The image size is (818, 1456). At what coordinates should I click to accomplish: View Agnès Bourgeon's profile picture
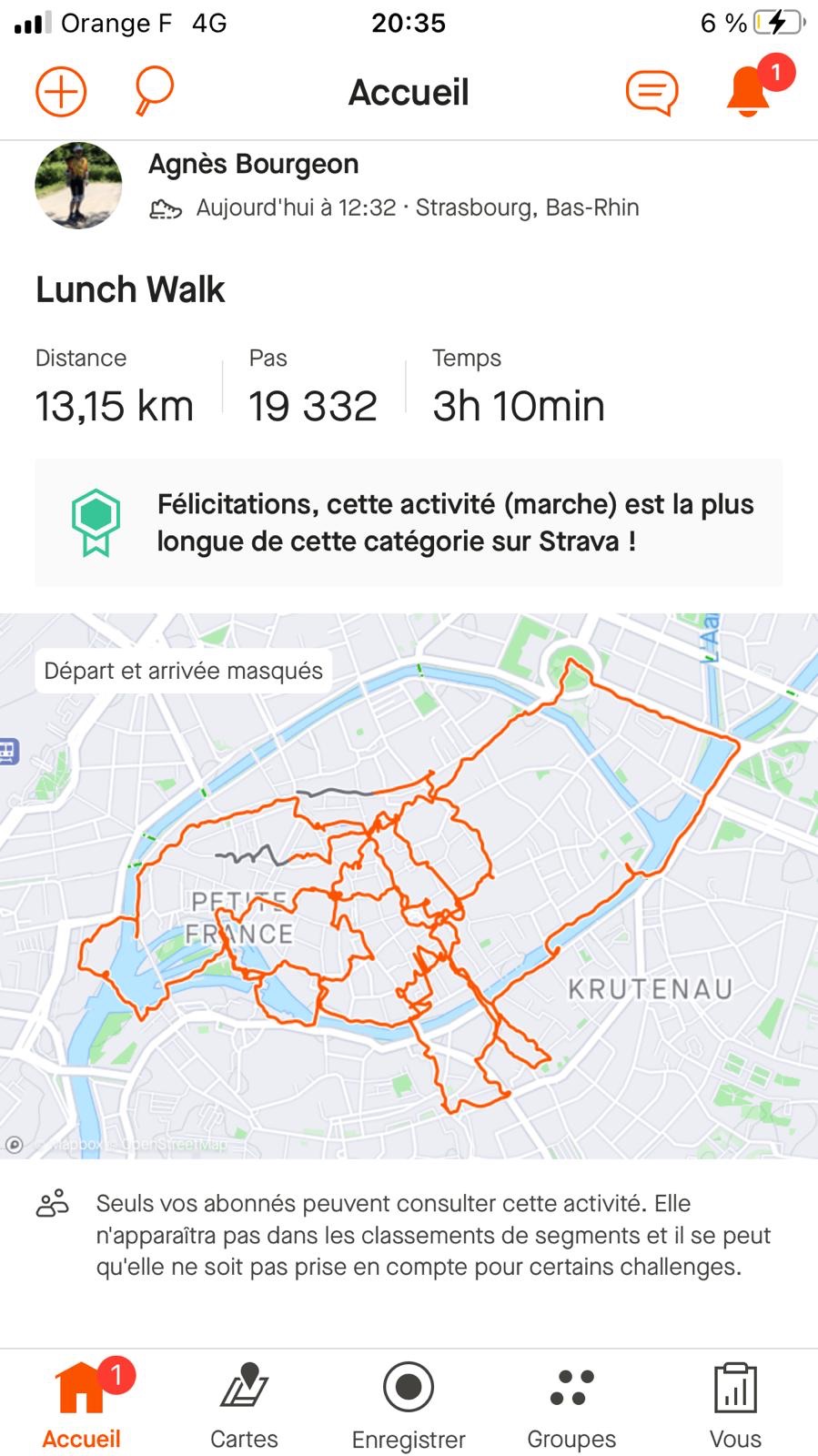tap(78, 186)
